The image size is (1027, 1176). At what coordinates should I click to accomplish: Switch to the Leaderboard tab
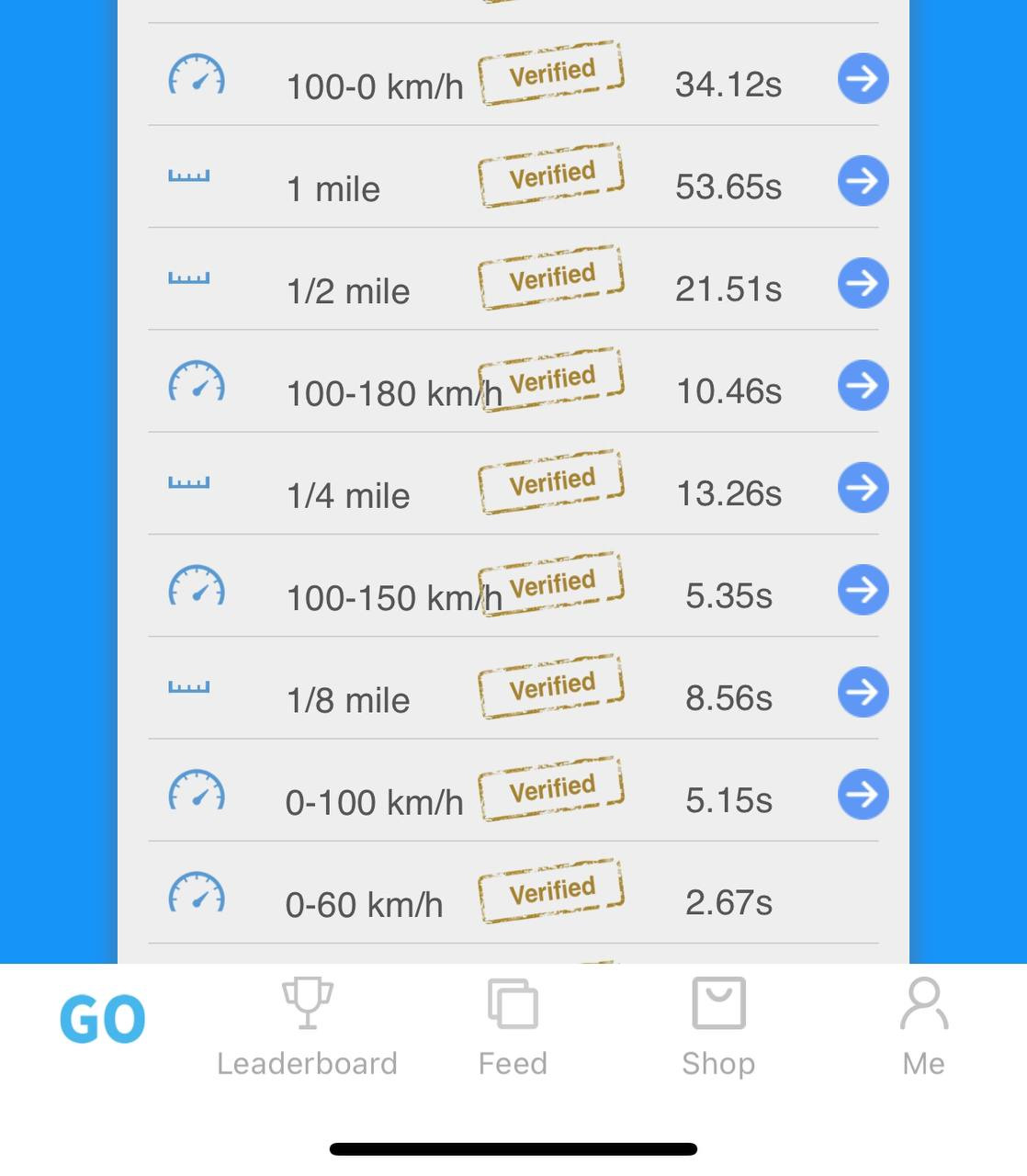[307, 1027]
